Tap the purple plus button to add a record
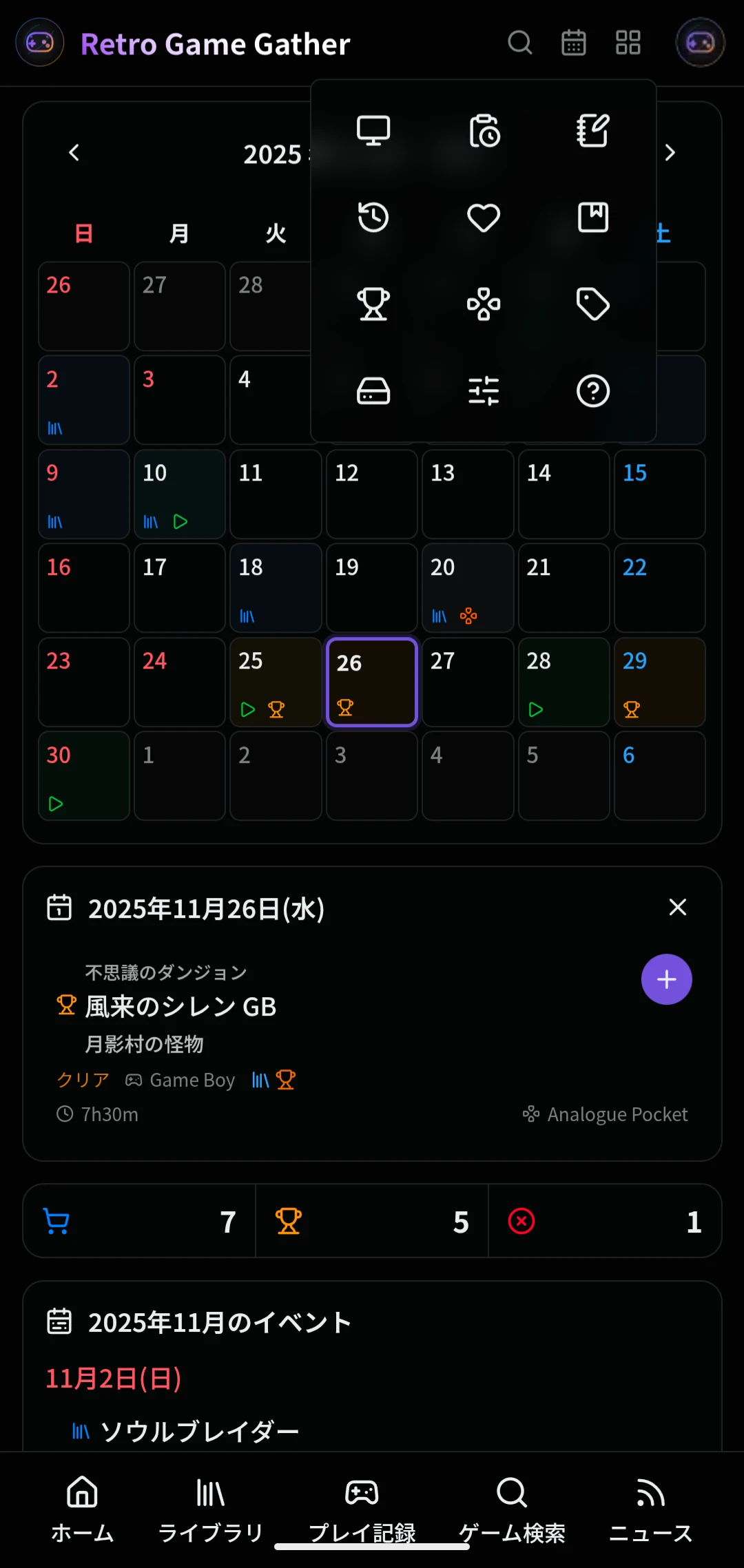This screenshot has width=744, height=1568. click(x=665, y=979)
